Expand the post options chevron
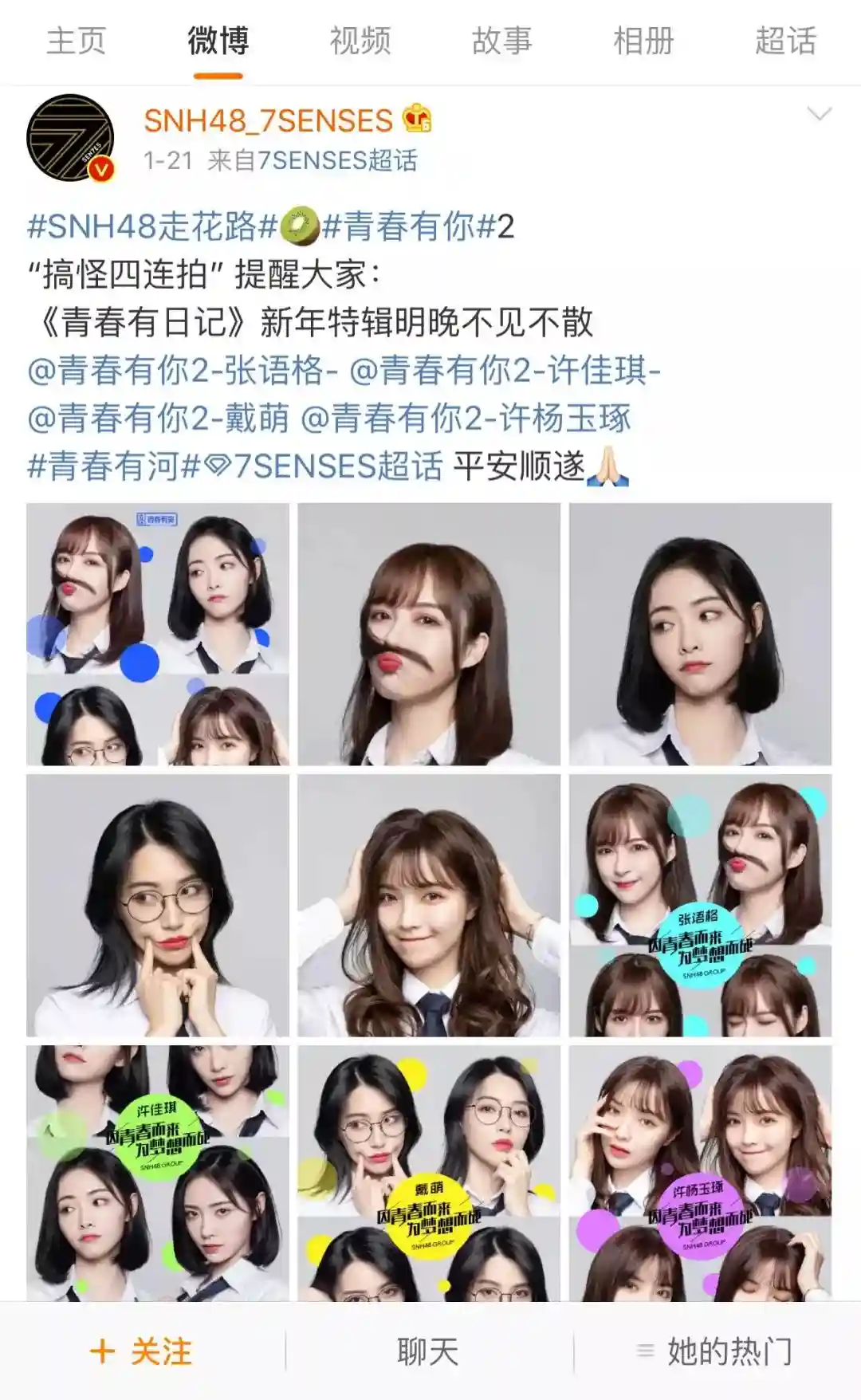Screen dimensions: 861x1400 [x=819, y=115]
